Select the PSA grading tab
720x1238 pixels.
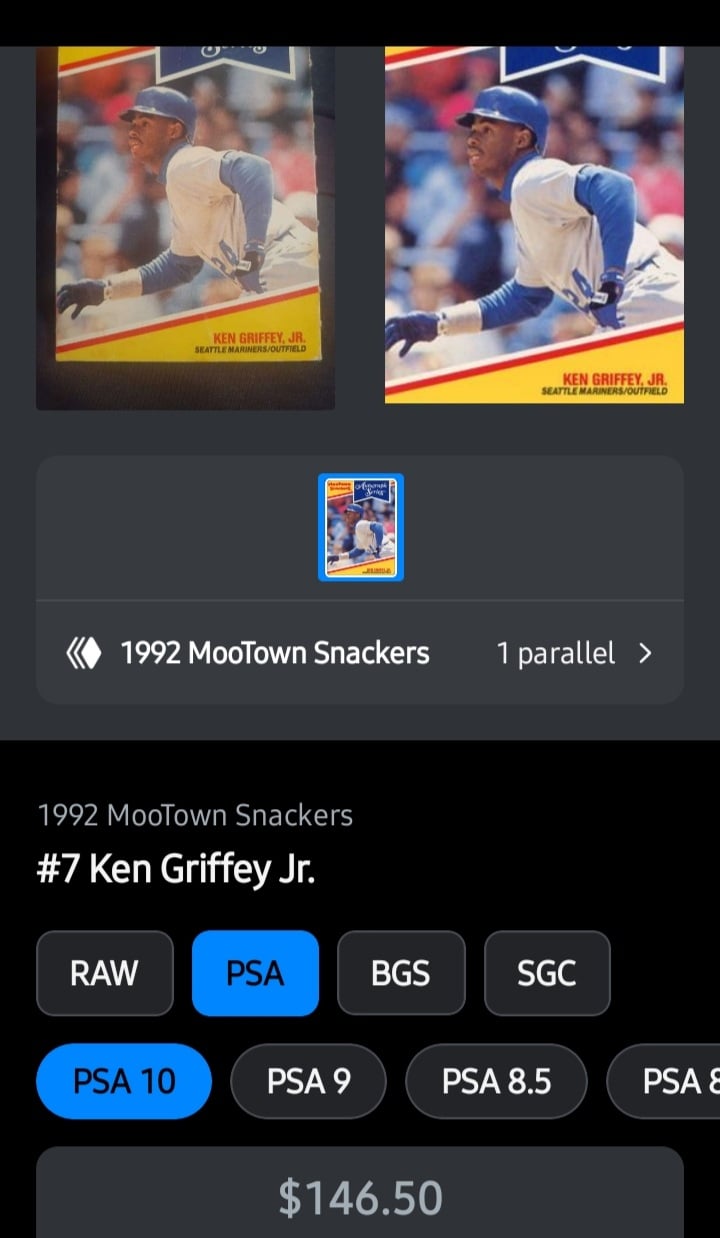(255, 973)
